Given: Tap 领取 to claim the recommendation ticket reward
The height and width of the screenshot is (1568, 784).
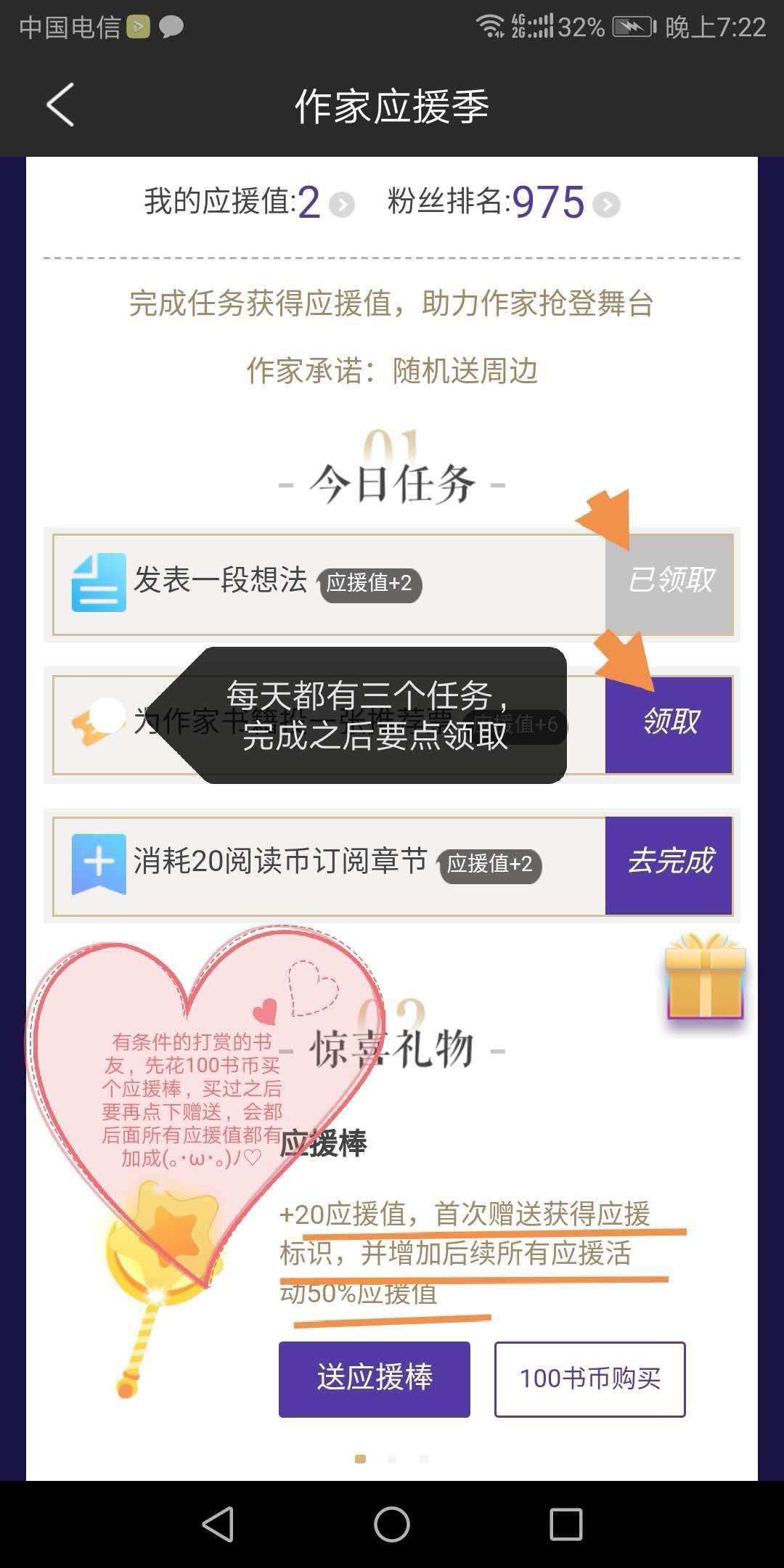Looking at the screenshot, I should pyautogui.click(x=669, y=724).
